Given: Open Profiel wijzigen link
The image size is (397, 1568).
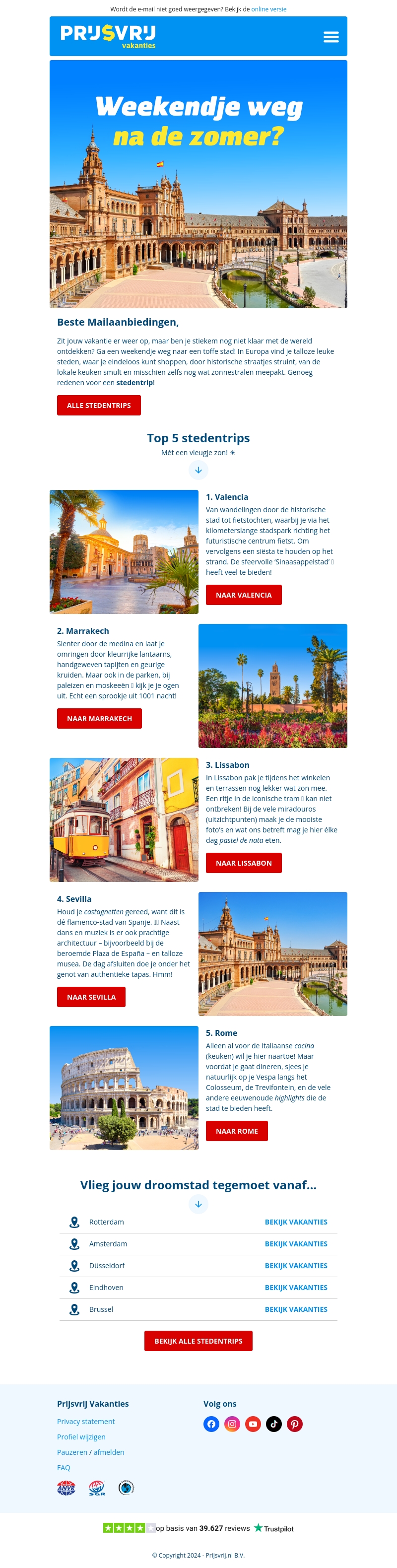Looking at the screenshot, I should [x=81, y=1436].
